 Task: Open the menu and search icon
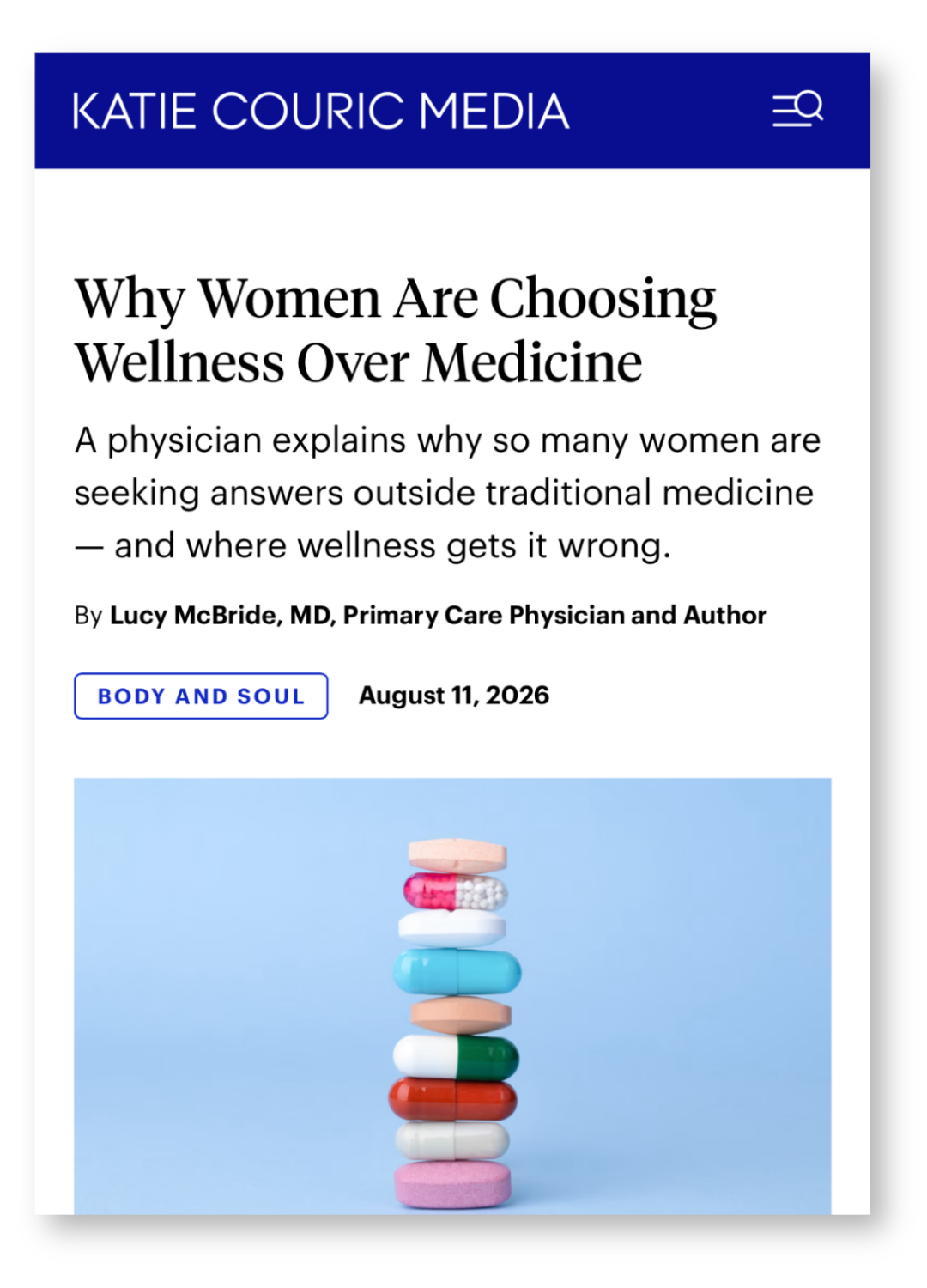(x=797, y=109)
